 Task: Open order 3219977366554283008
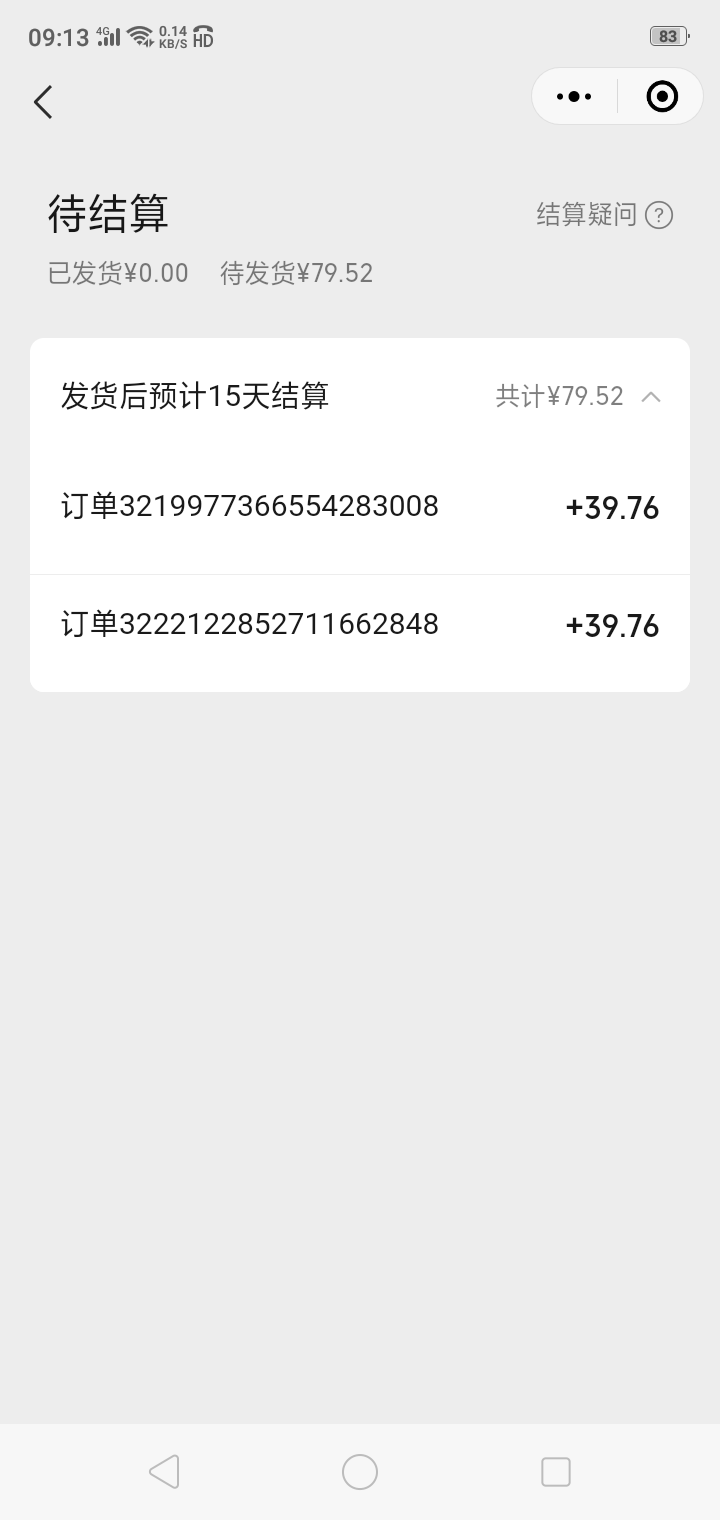360,507
